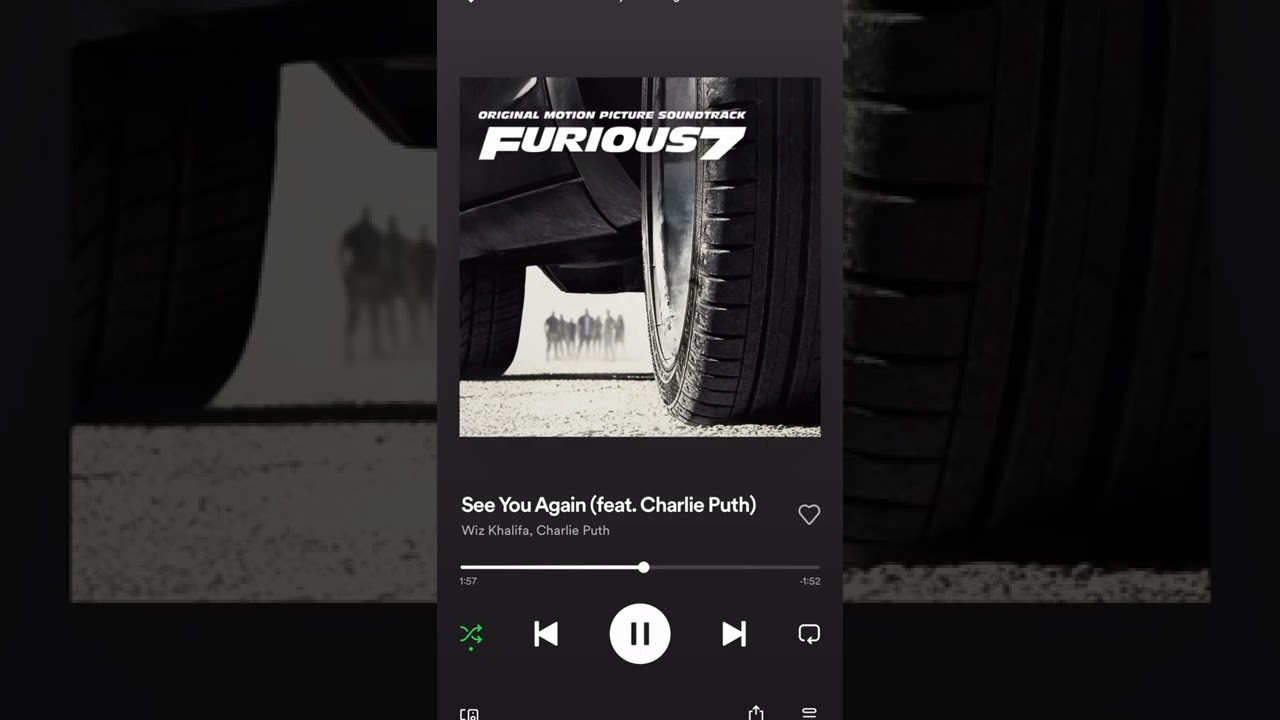Screen dimensions: 1280x720
Task: Enable repeat for this song
Action: 809,634
